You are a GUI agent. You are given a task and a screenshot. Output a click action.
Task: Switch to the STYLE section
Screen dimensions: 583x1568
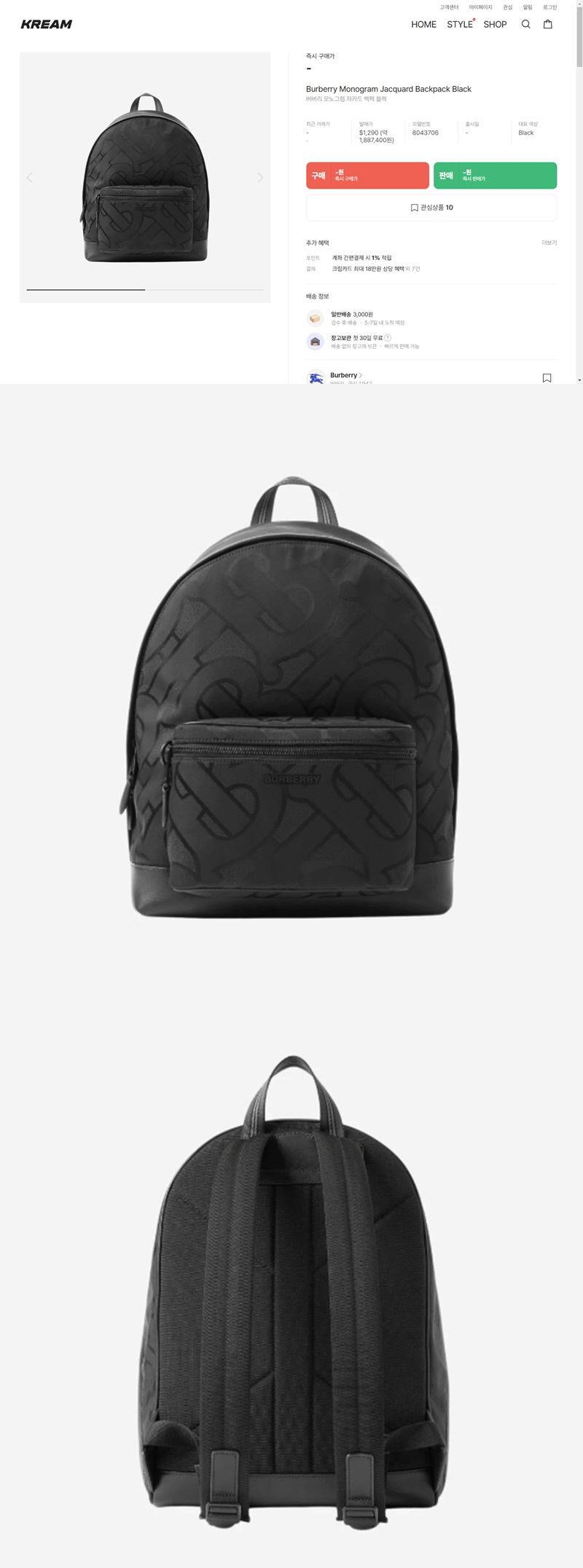(x=459, y=25)
